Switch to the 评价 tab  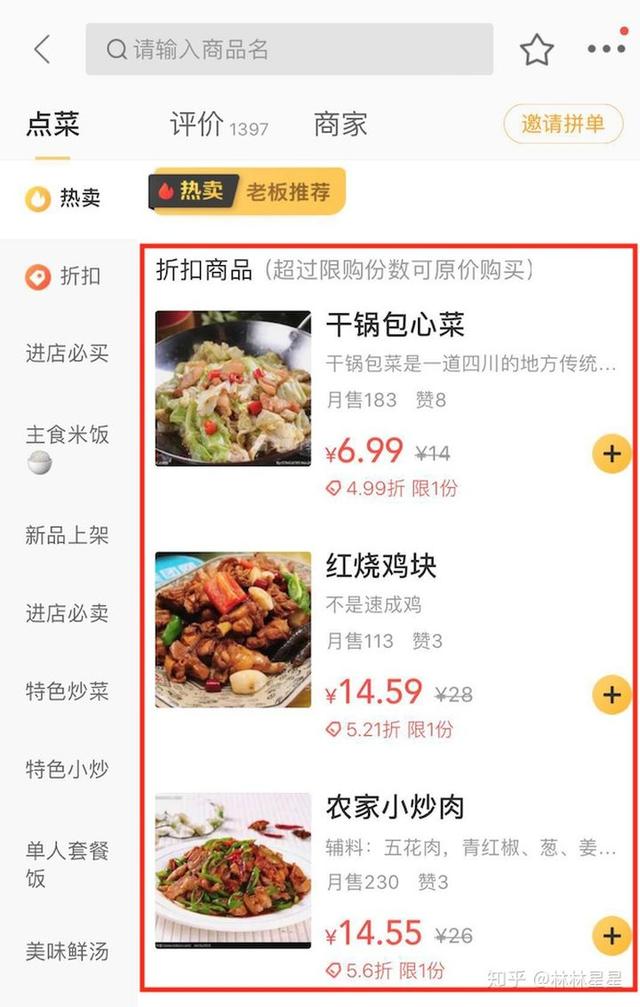coord(218,125)
